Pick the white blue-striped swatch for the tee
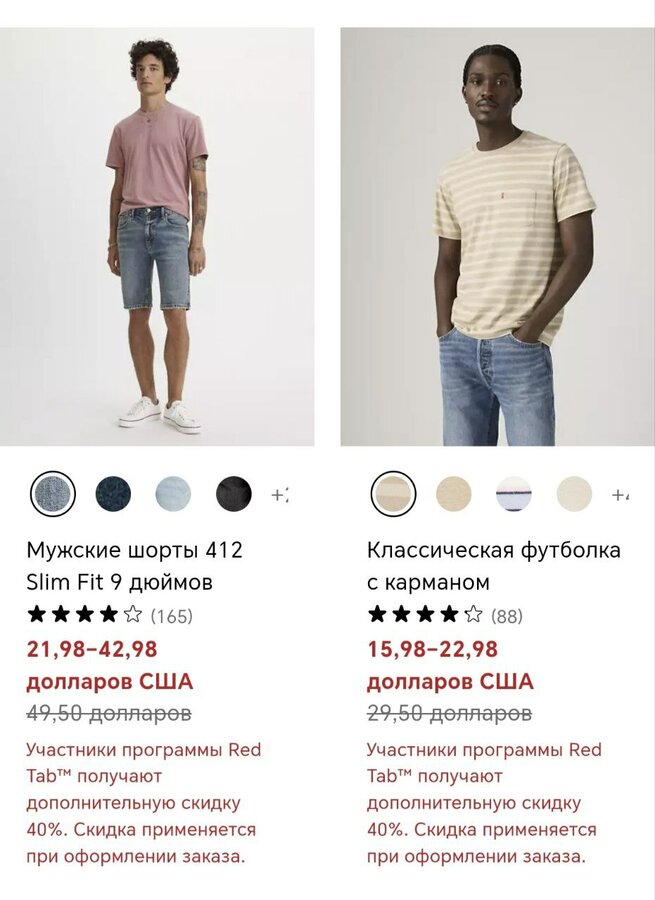655x900 pixels. [x=514, y=493]
